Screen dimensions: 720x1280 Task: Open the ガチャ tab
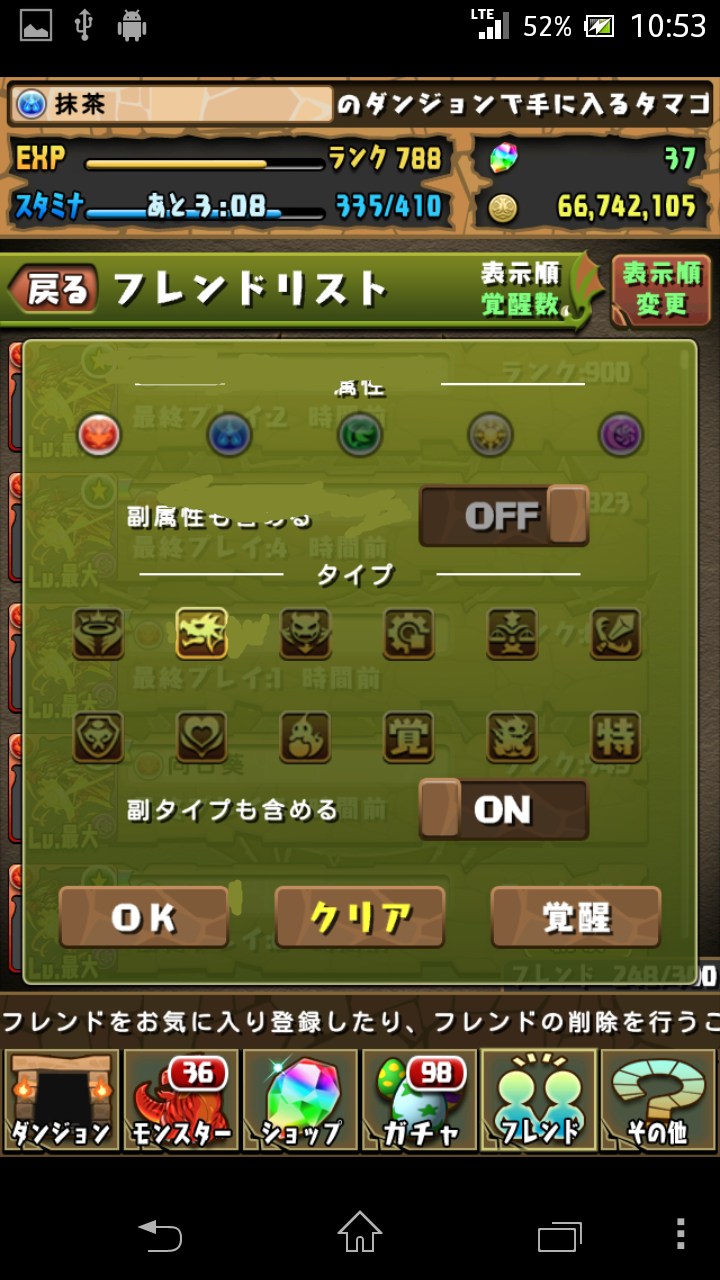419,1100
